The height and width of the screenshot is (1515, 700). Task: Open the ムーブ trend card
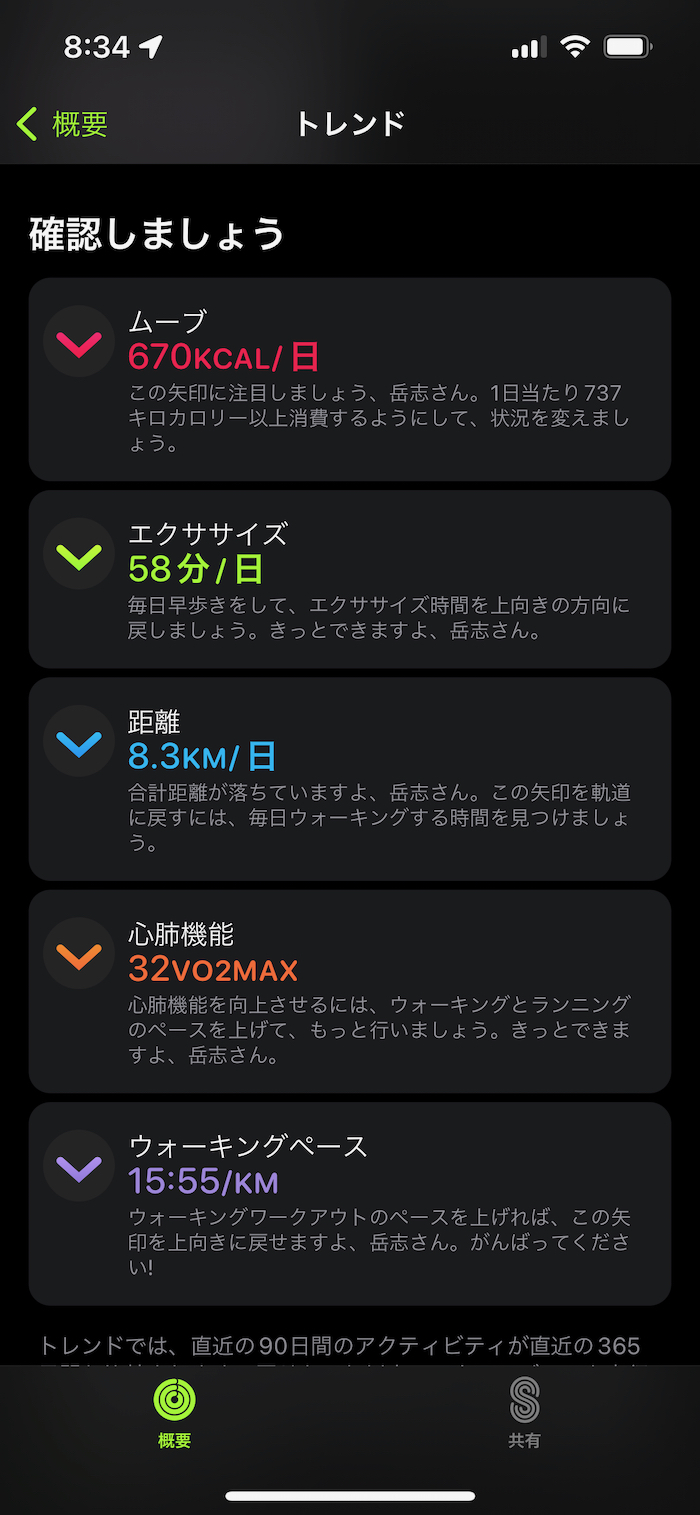point(349,379)
